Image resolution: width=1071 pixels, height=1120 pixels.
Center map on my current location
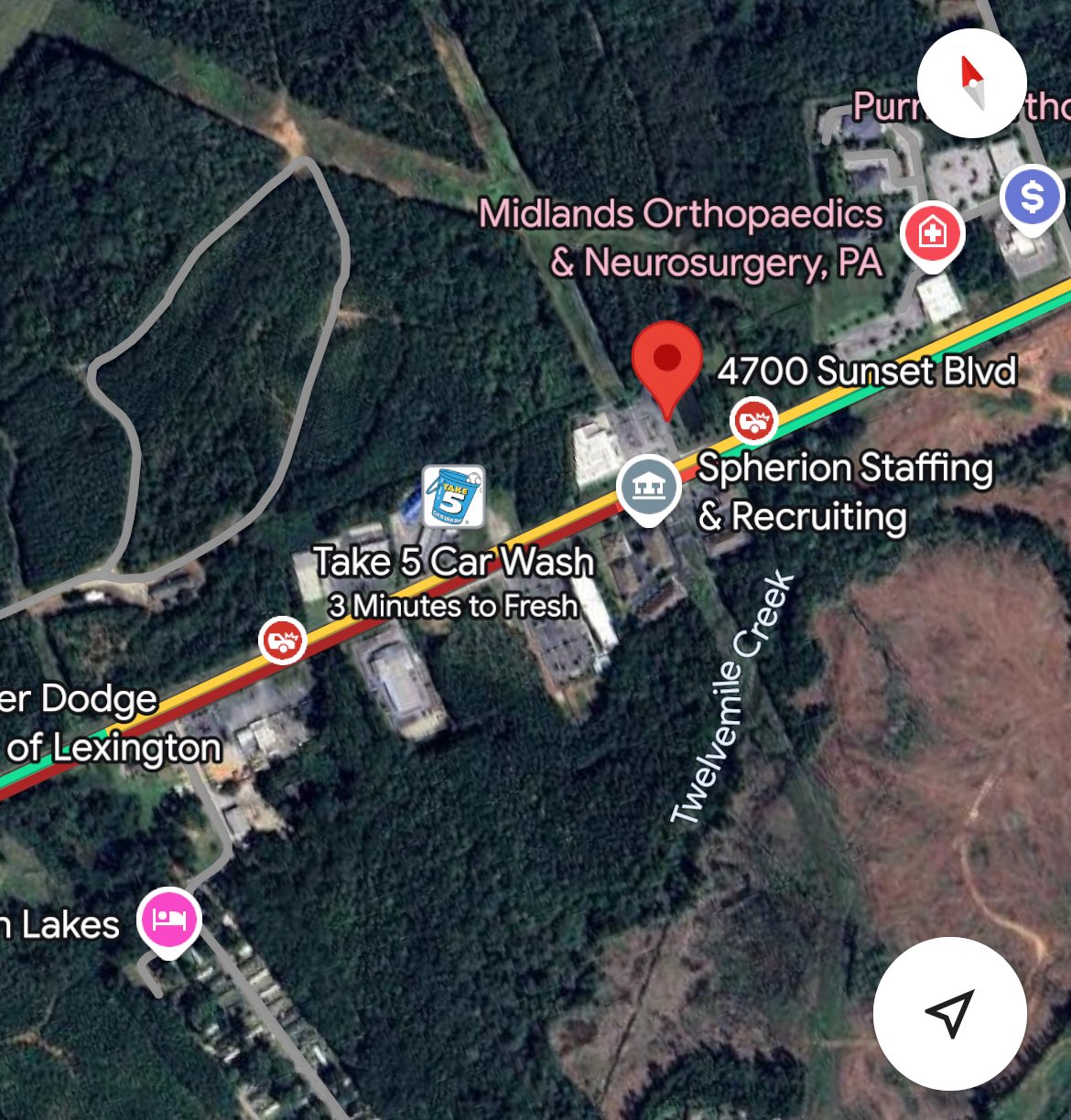tap(949, 1013)
